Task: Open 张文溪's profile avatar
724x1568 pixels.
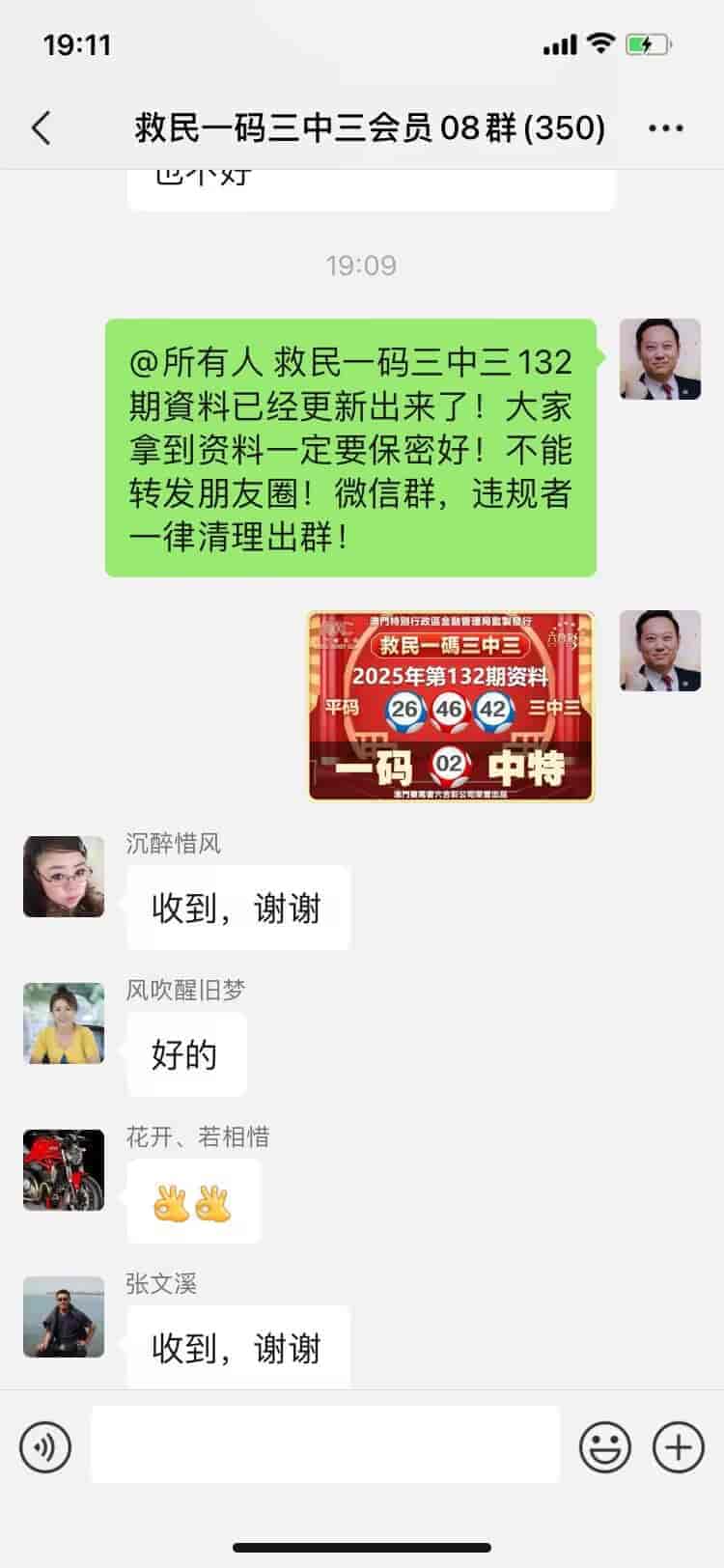Action: (x=64, y=1317)
